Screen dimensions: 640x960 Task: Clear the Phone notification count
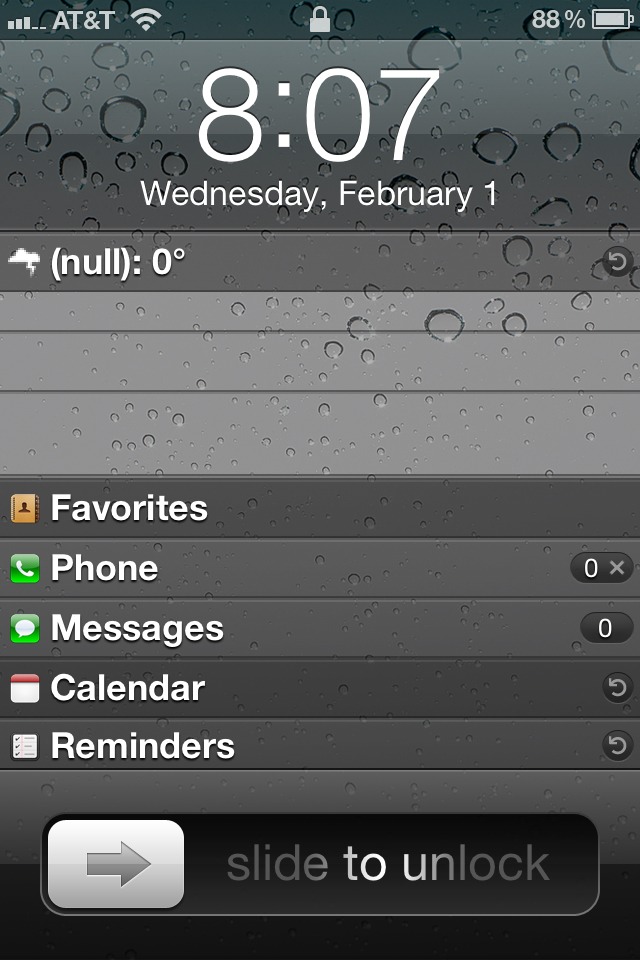tap(617, 568)
